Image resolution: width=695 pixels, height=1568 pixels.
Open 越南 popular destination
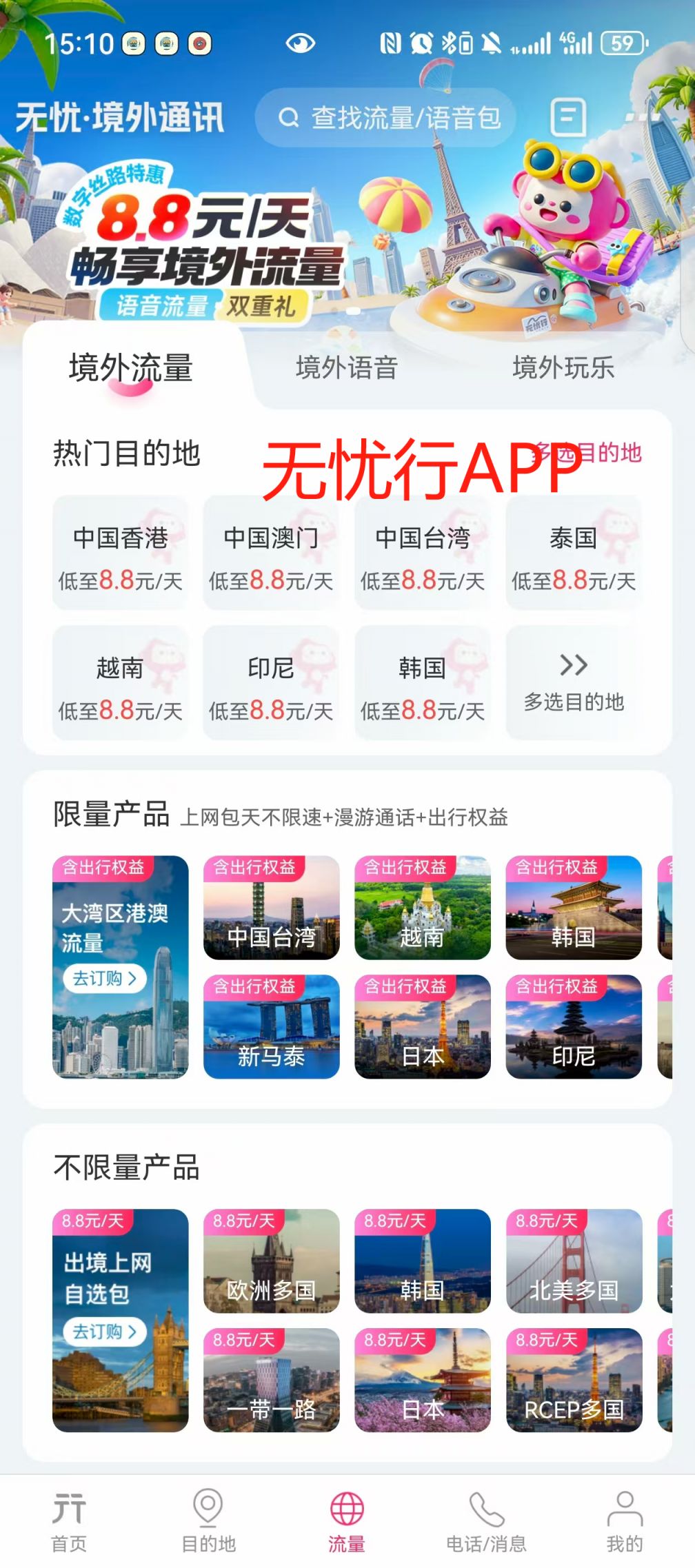coord(120,683)
